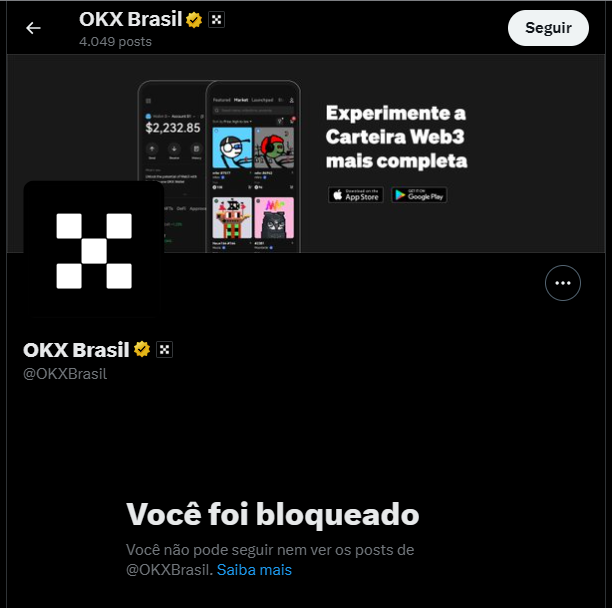
Task: Tap the affiliate badge beside the profile name
Action: 165,349
